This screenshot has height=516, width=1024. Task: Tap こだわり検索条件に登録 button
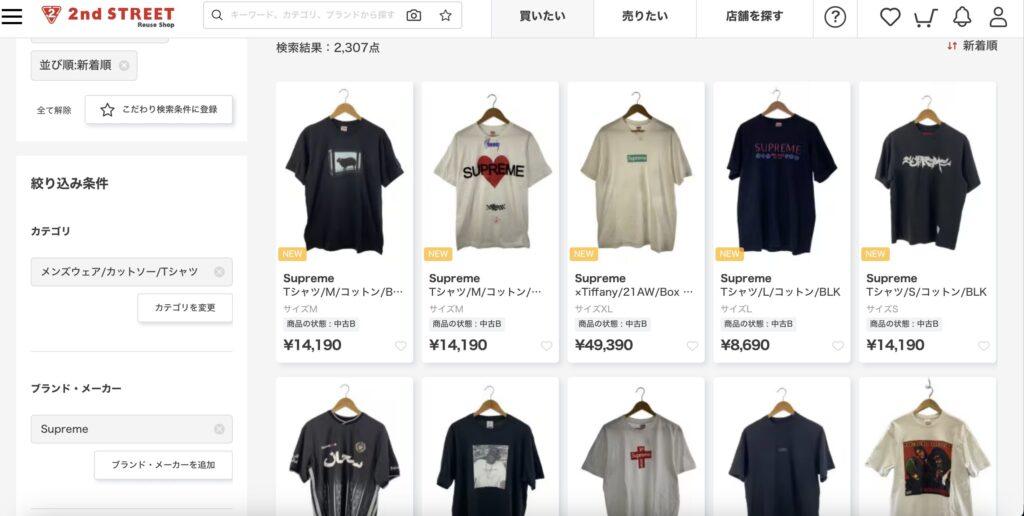coord(159,110)
